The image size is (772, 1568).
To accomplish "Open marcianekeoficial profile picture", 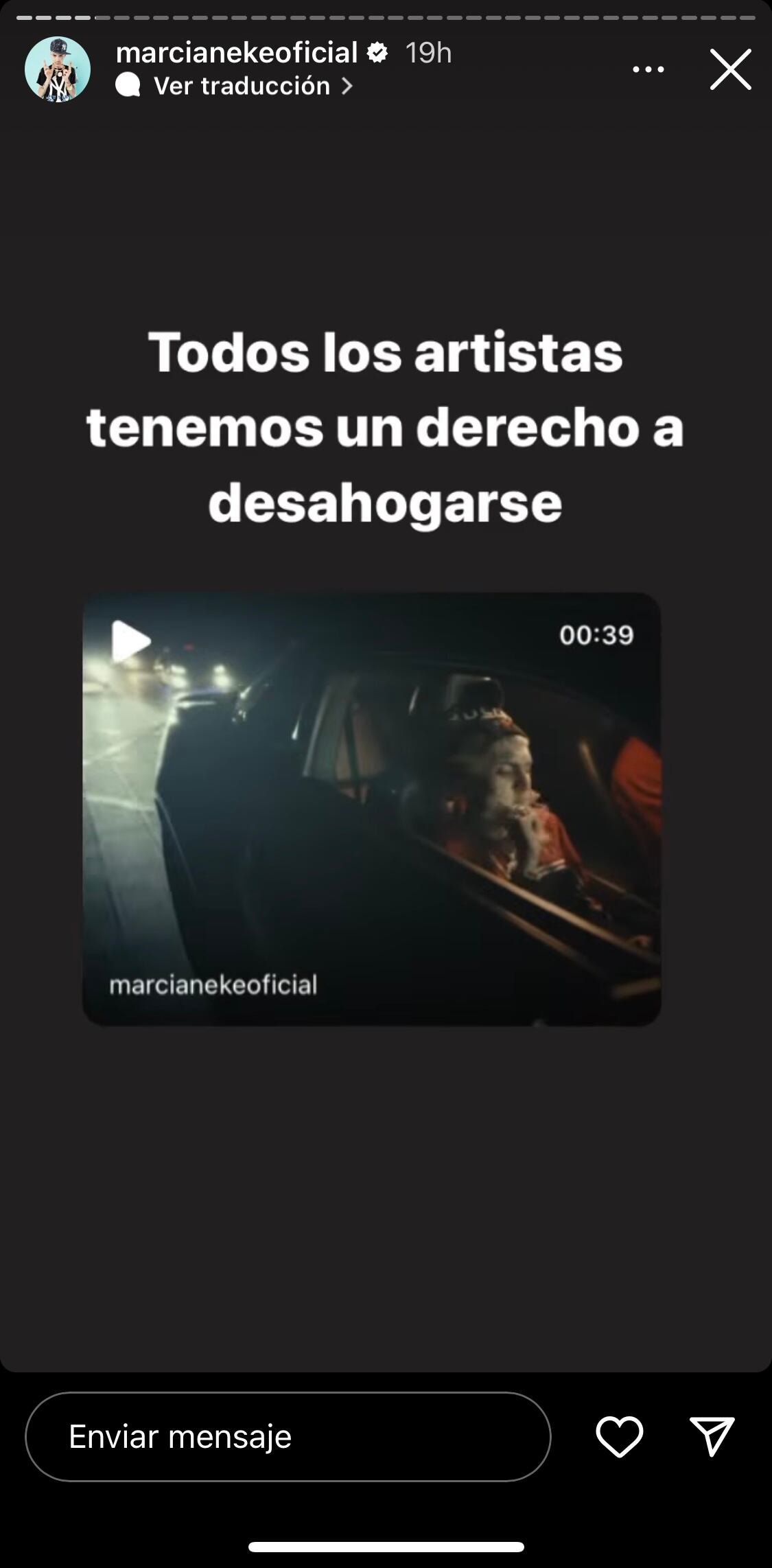I will pyautogui.click(x=58, y=69).
